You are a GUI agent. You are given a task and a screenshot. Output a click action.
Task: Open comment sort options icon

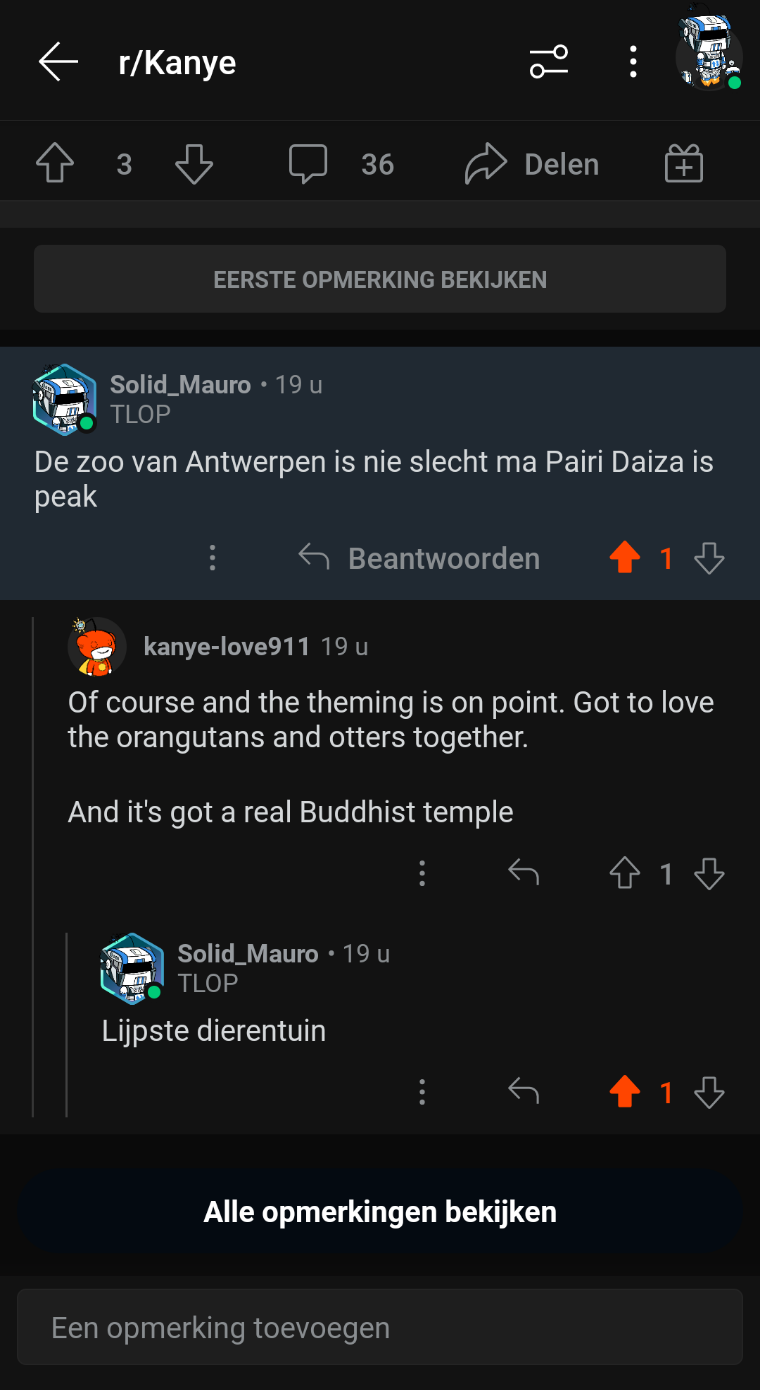click(x=549, y=62)
